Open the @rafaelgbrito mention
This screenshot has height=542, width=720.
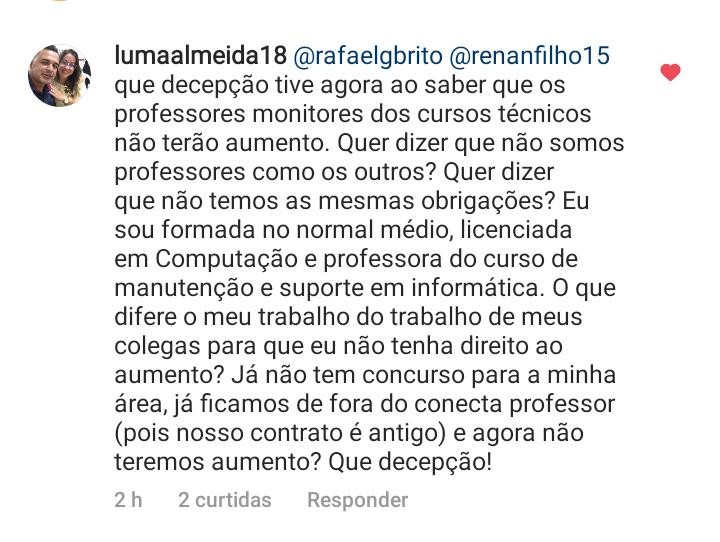click(367, 55)
